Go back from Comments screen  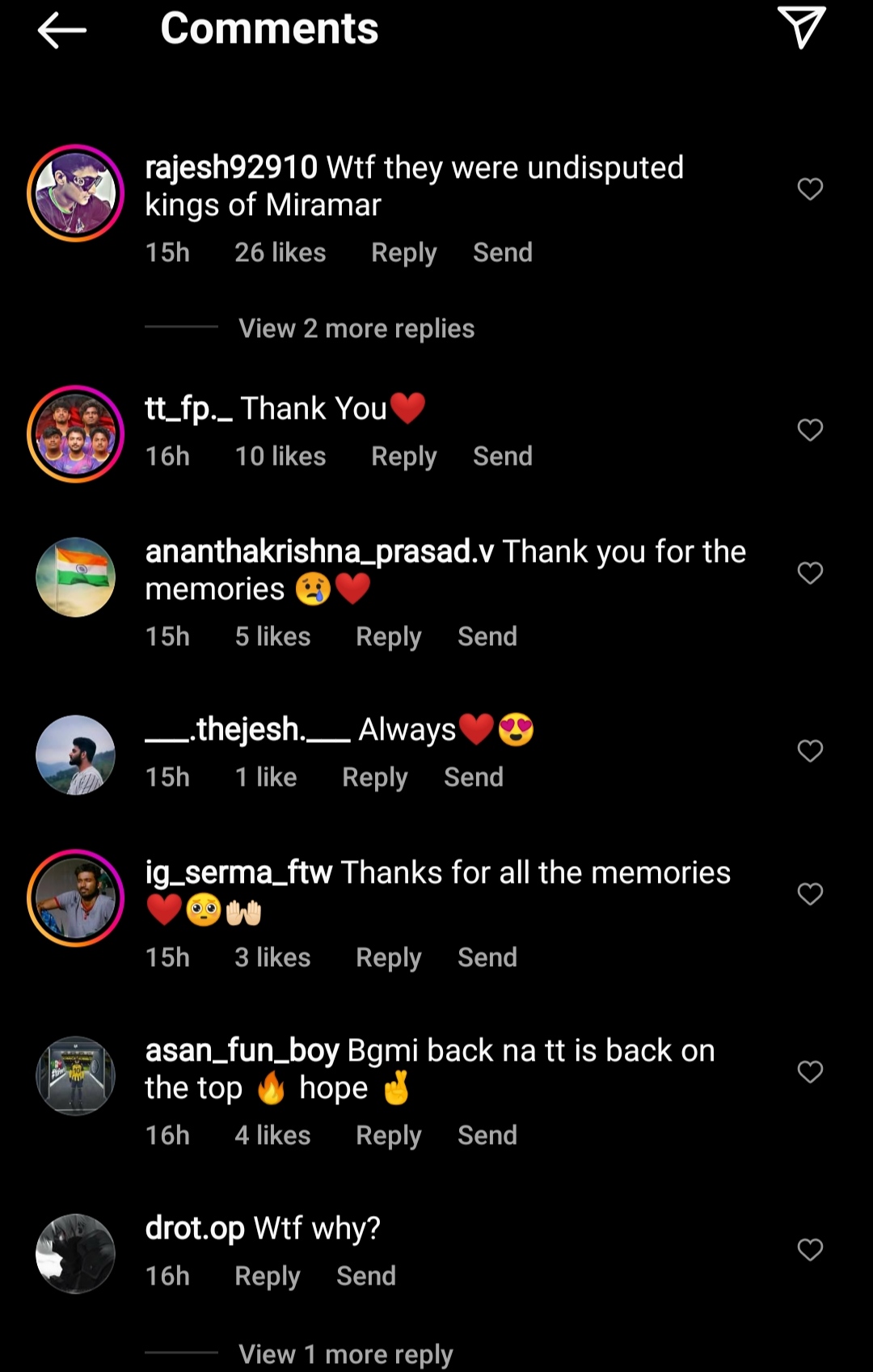pyautogui.click(x=61, y=31)
